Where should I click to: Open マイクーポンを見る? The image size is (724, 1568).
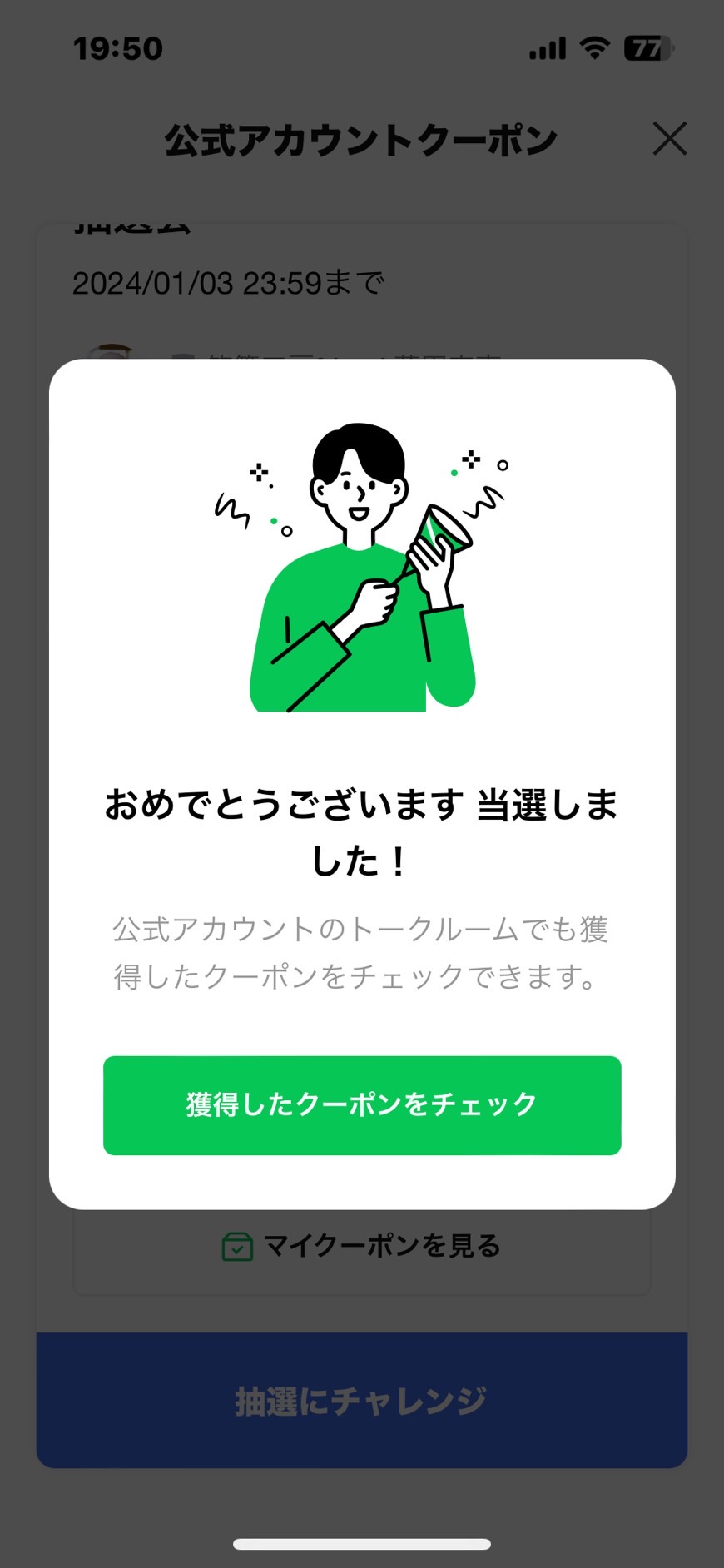[362, 1246]
